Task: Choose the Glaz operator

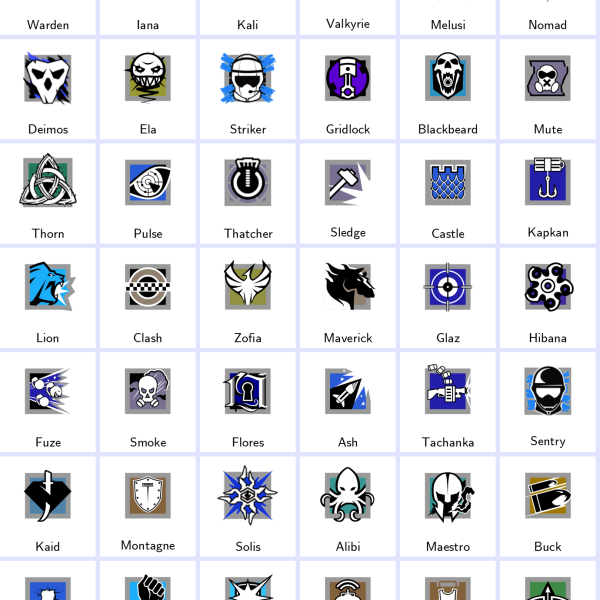Action: pyautogui.click(x=448, y=298)
